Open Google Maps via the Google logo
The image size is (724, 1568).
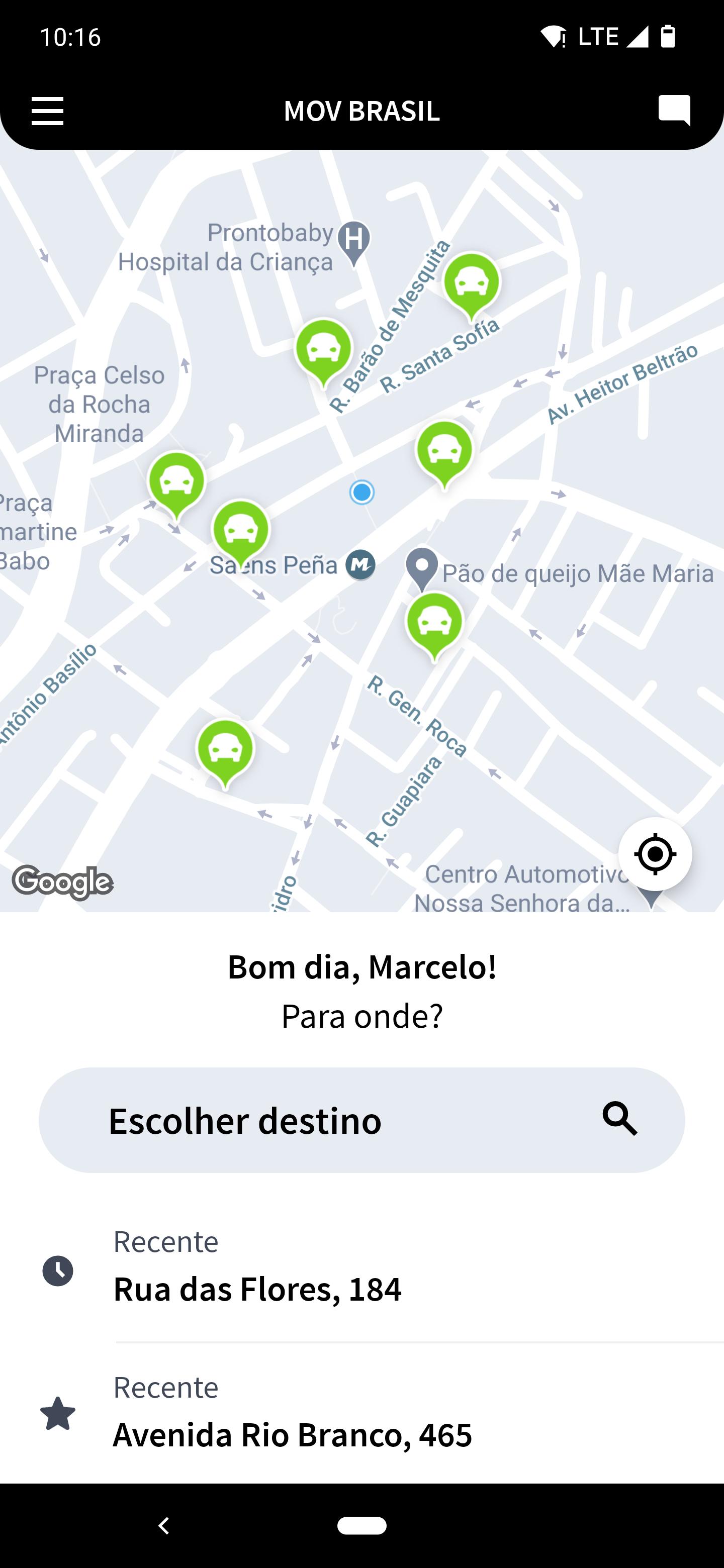63,881
